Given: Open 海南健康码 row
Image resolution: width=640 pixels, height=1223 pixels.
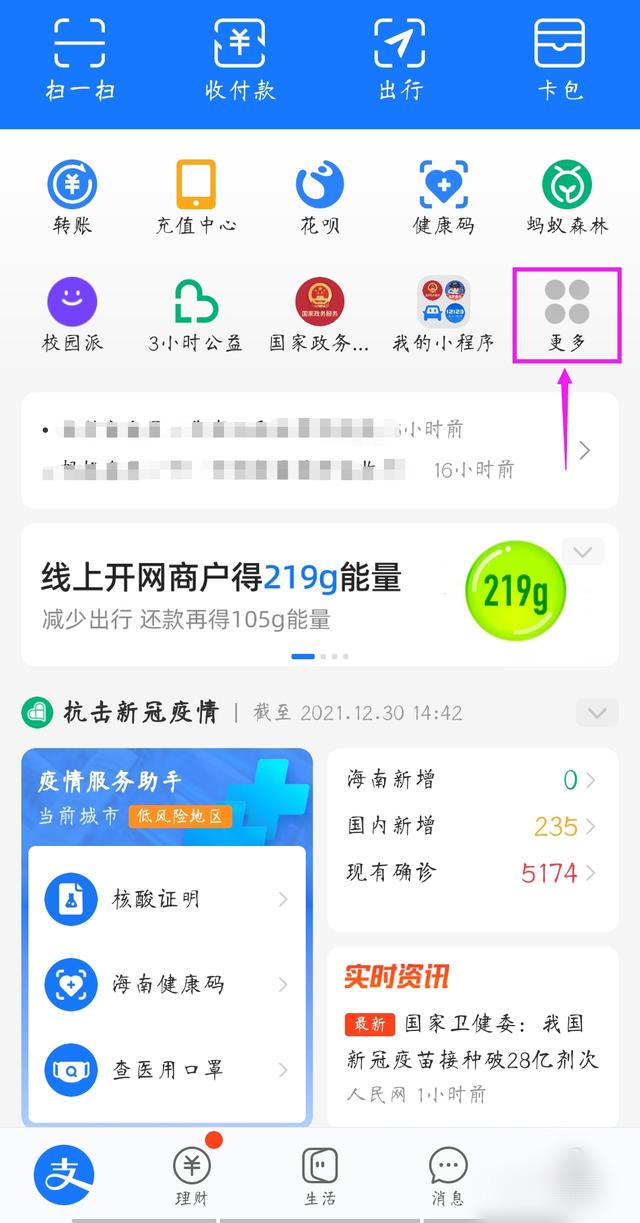Looking at the screenshot, I should tap(167, 984).
